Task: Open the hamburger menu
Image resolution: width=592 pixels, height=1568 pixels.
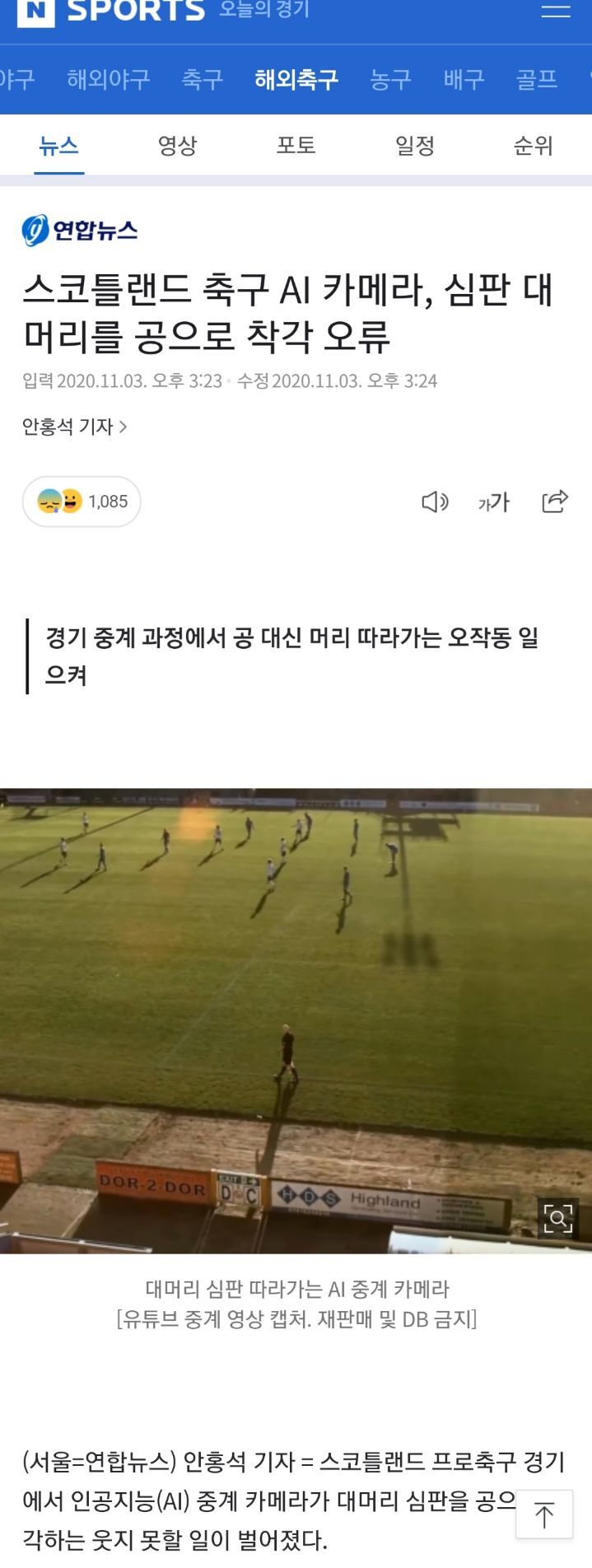Action: coord(556,11)
